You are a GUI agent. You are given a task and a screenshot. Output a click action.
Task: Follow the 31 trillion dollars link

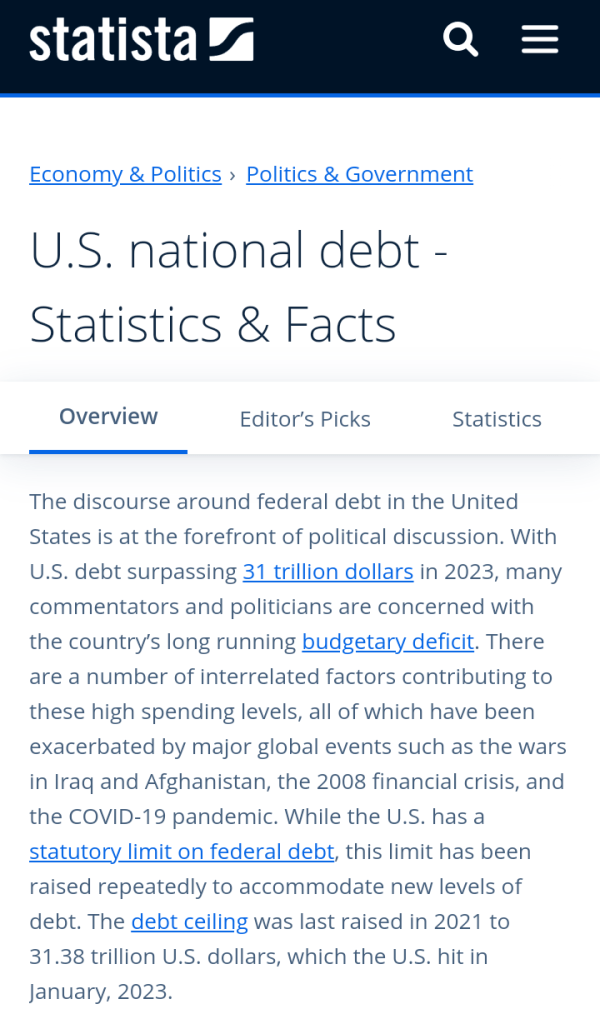point(328,572)
